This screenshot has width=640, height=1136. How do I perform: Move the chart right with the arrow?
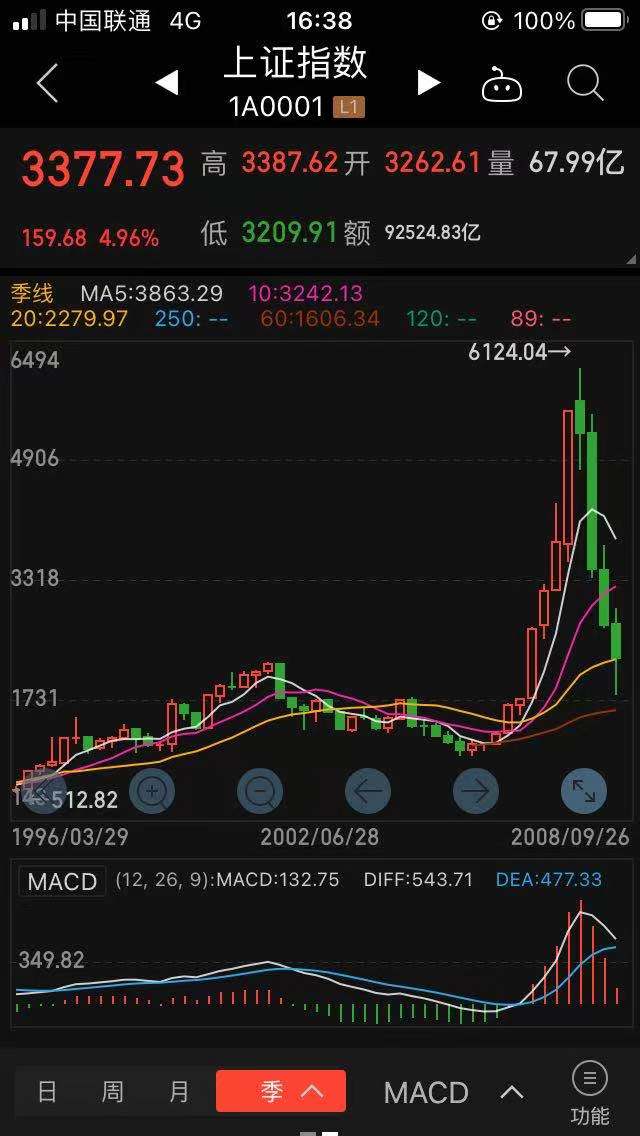pos(475,792)
